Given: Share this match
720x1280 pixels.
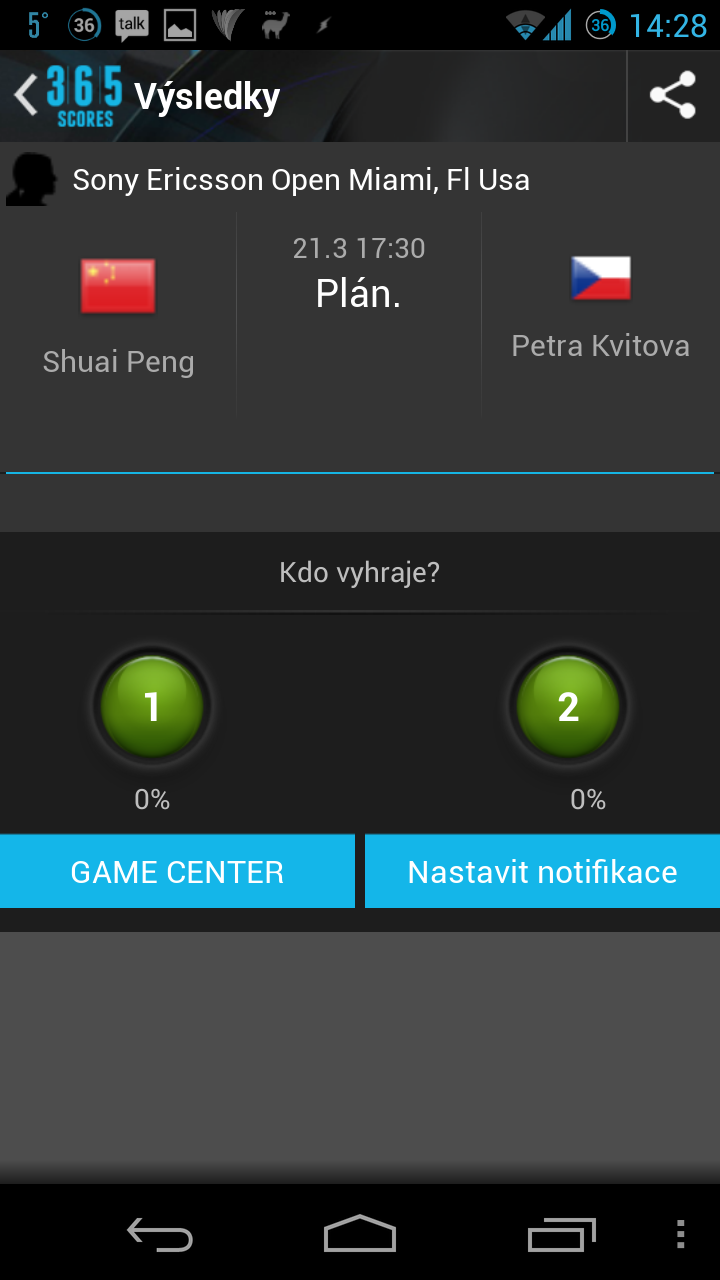Looking at the screenshot, I should click(673, 96).
